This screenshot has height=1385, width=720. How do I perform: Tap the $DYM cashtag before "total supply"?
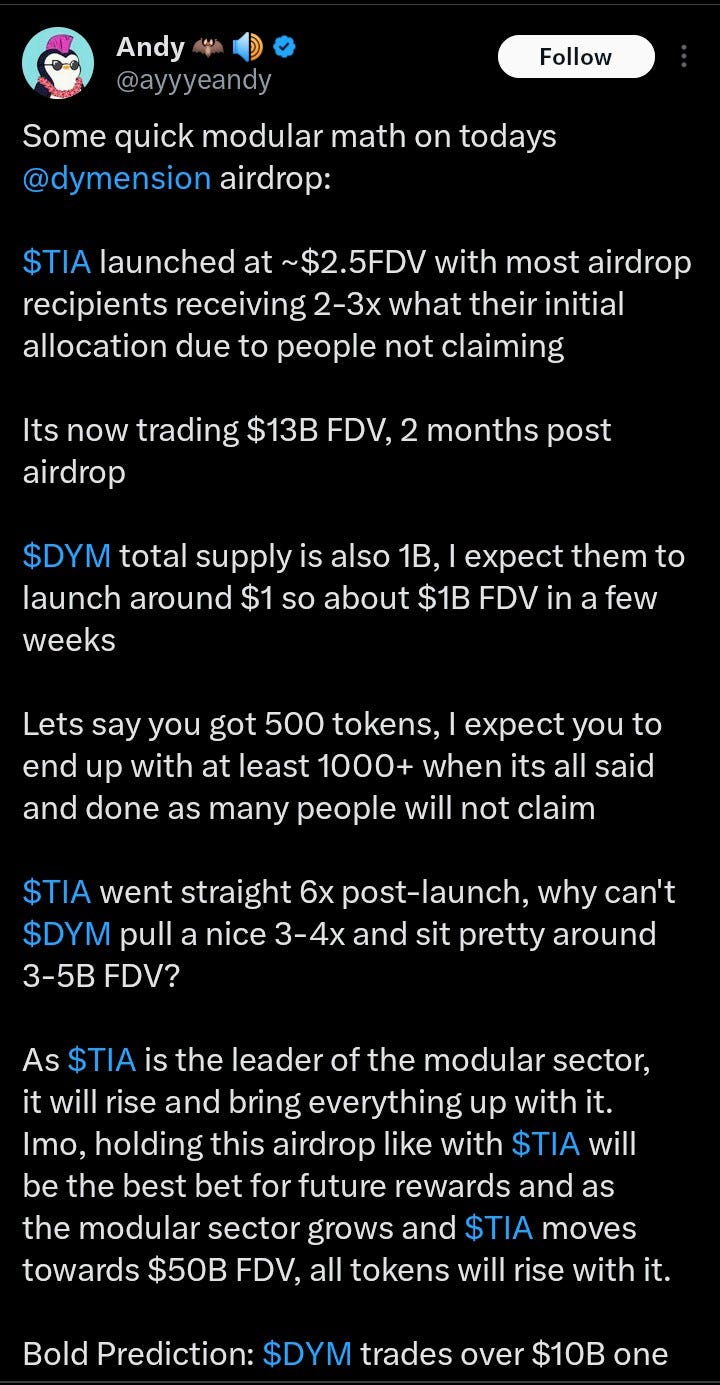66,556
